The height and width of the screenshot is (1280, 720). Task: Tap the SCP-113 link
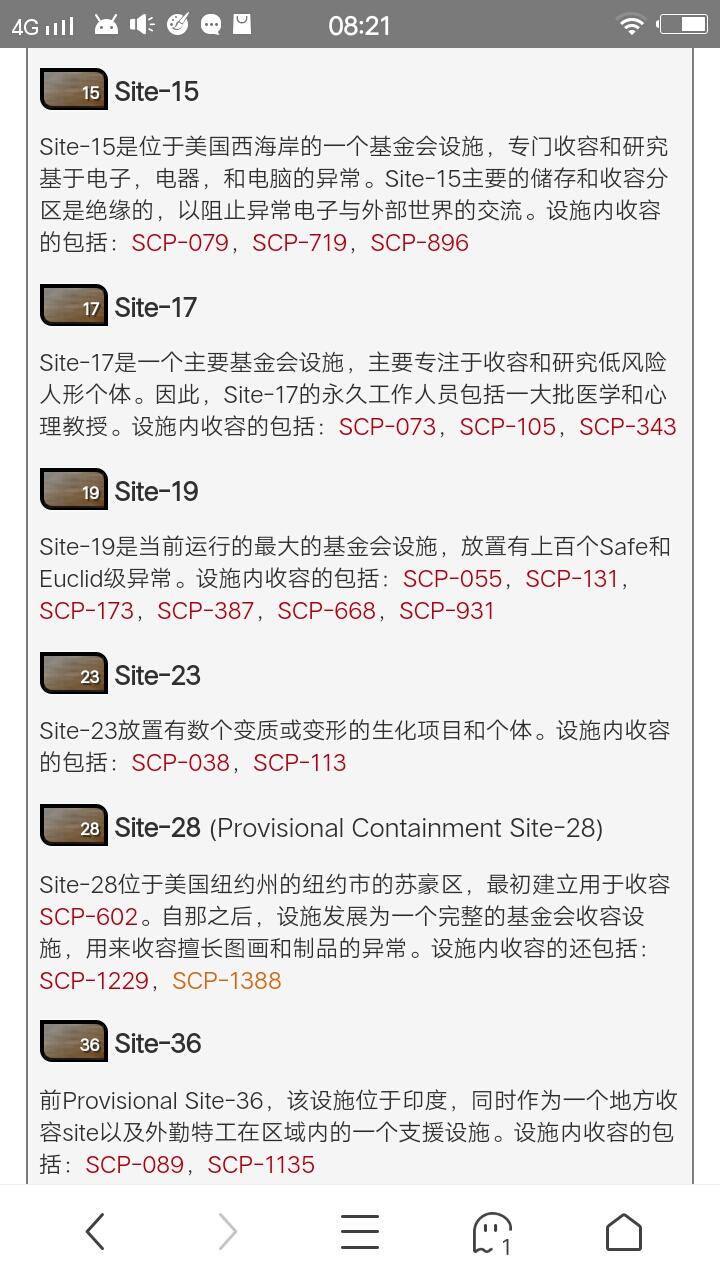tap(299, 763)
